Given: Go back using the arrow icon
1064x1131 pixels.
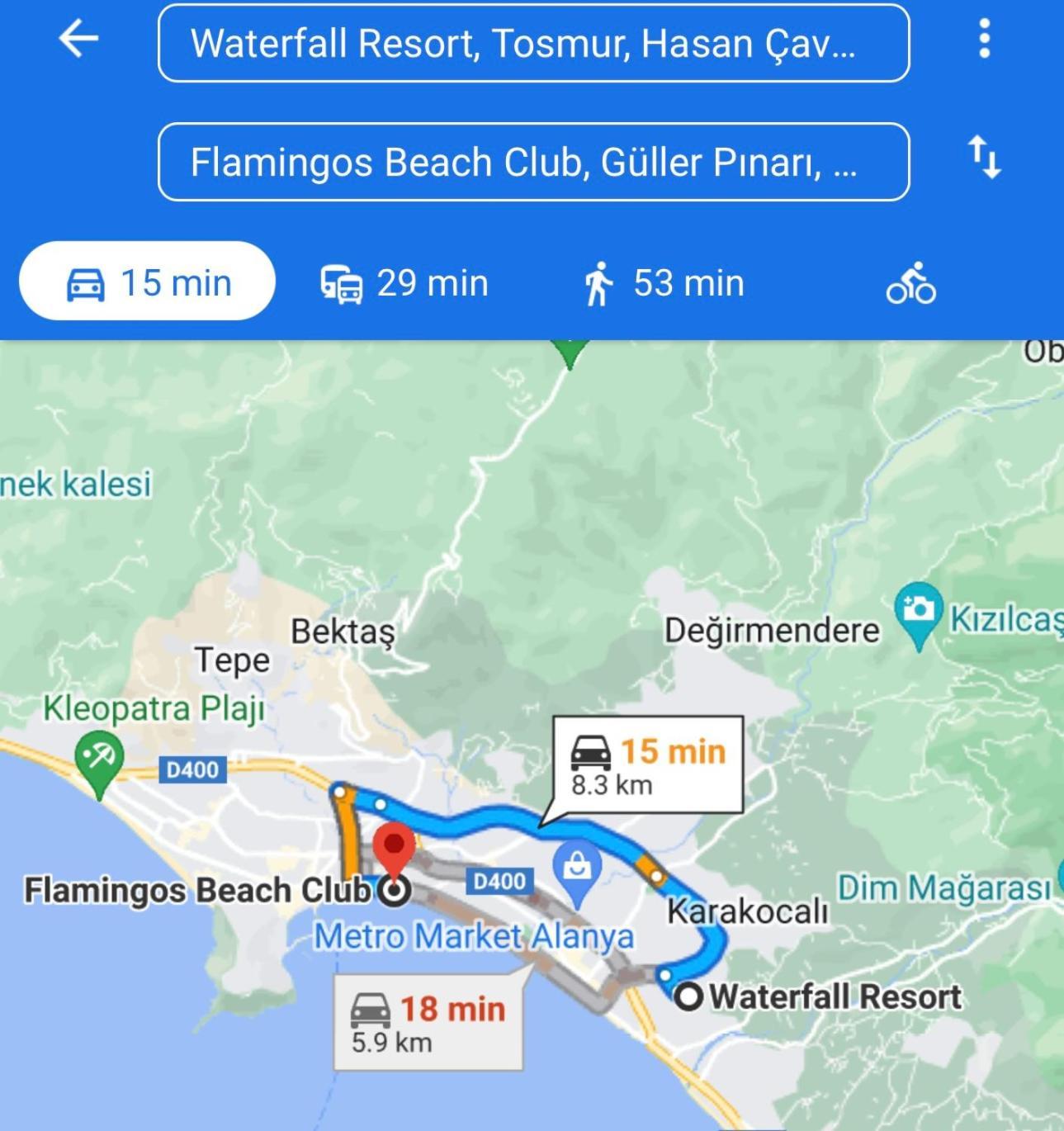Looking at the screenshot, I should click(x=78, y=39).
